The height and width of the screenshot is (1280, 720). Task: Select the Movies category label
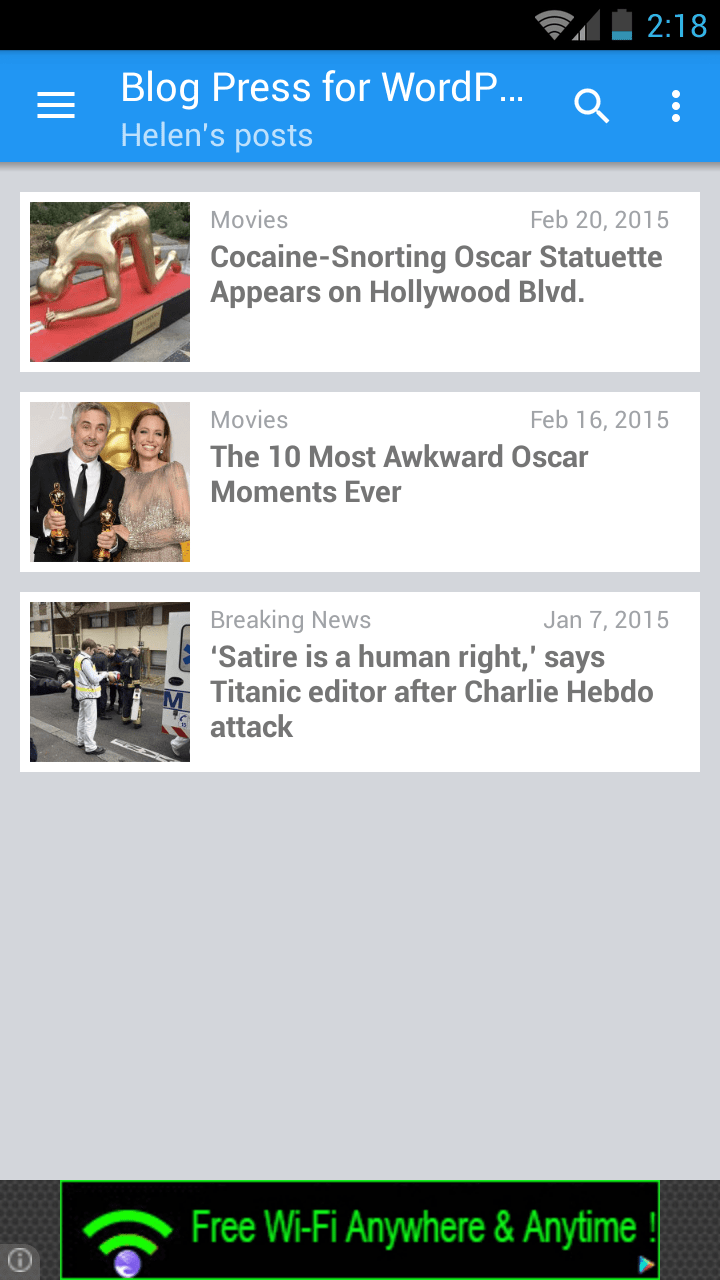tap(248, 219)
